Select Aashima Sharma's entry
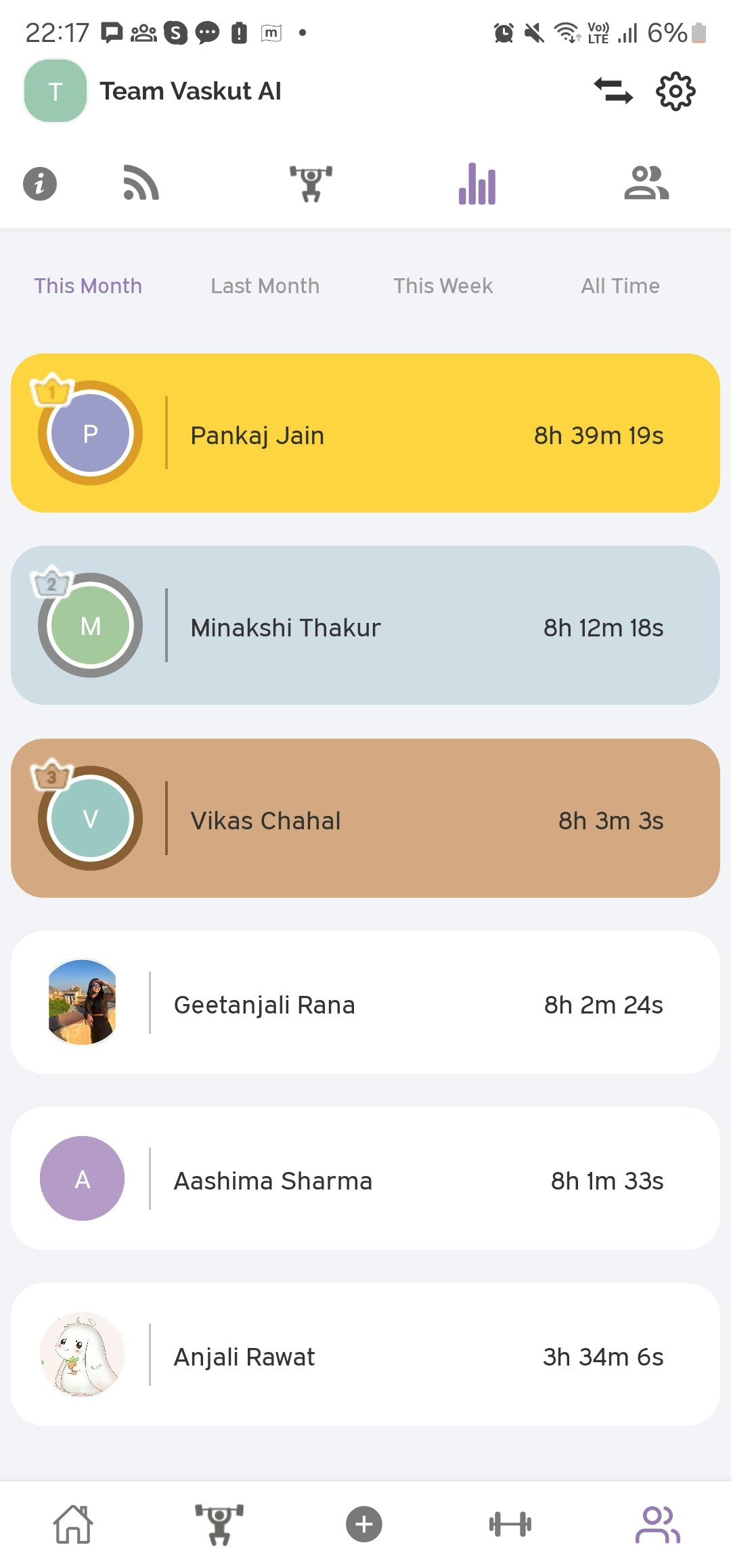The width and height of the screenshot is (731, 1568). pyautogui.click(x=365, y=1179)
